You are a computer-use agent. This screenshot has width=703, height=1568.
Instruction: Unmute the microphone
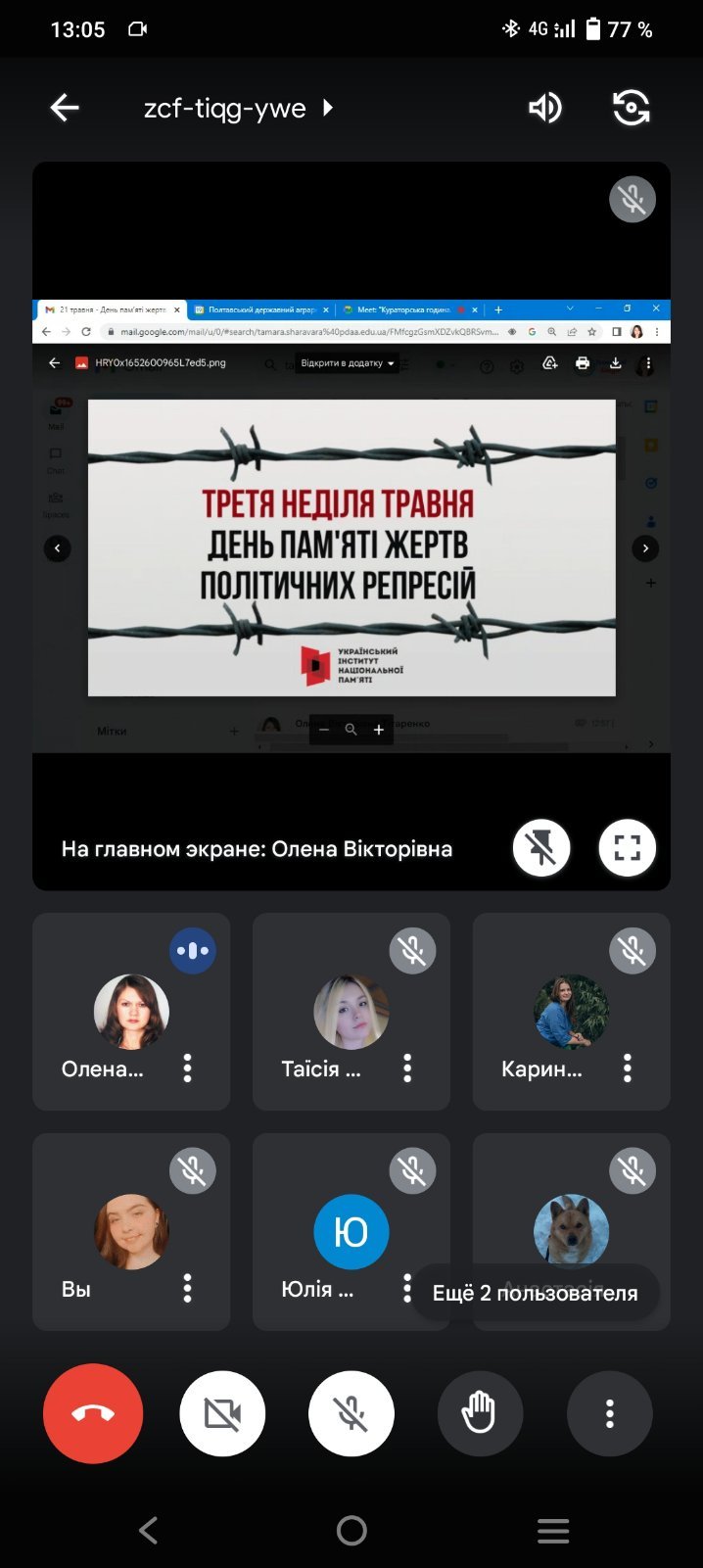coord(351,1413)
